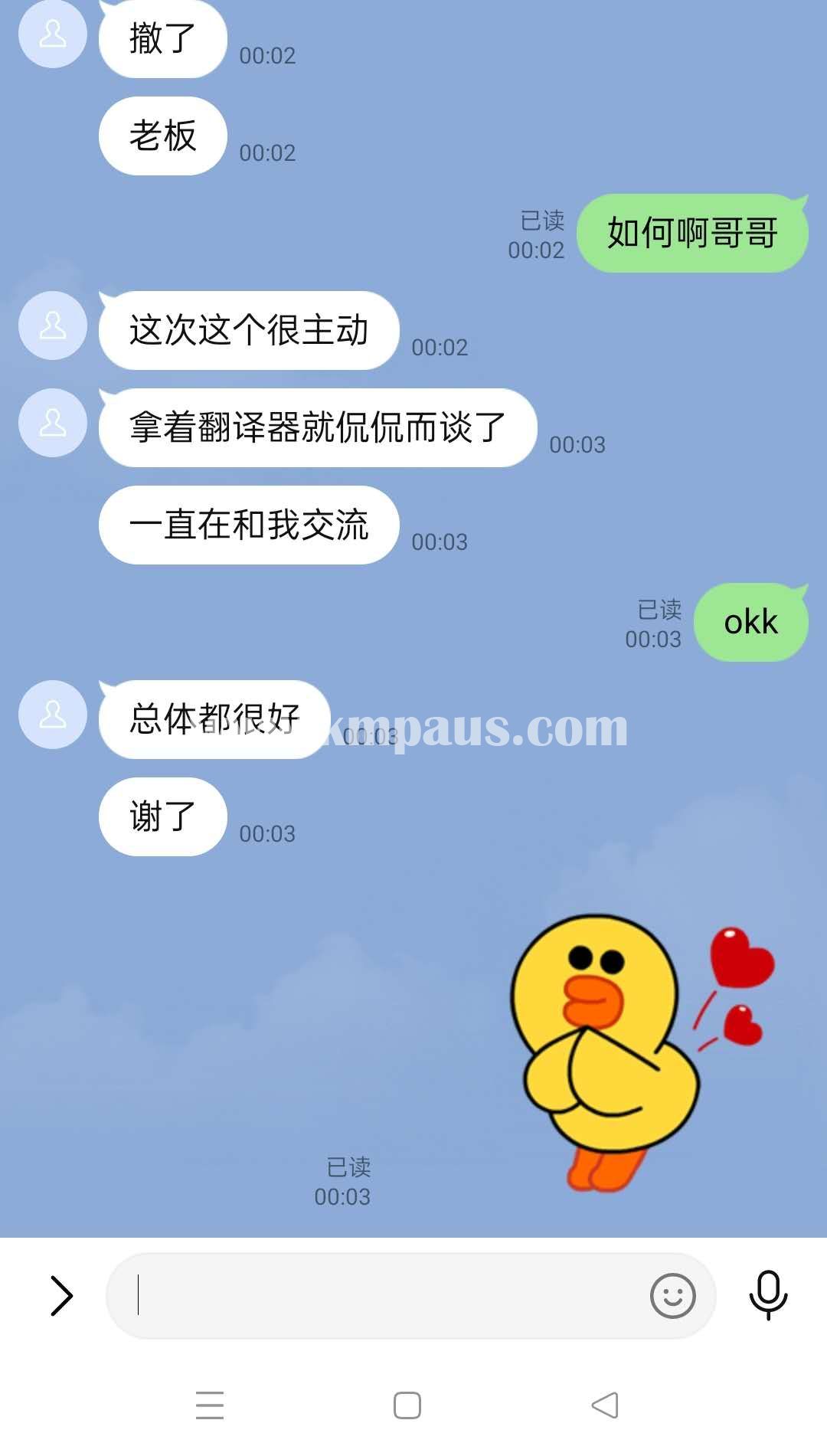Go back using the system back button
The image size is (827, 1456).
pos(605,1405)
